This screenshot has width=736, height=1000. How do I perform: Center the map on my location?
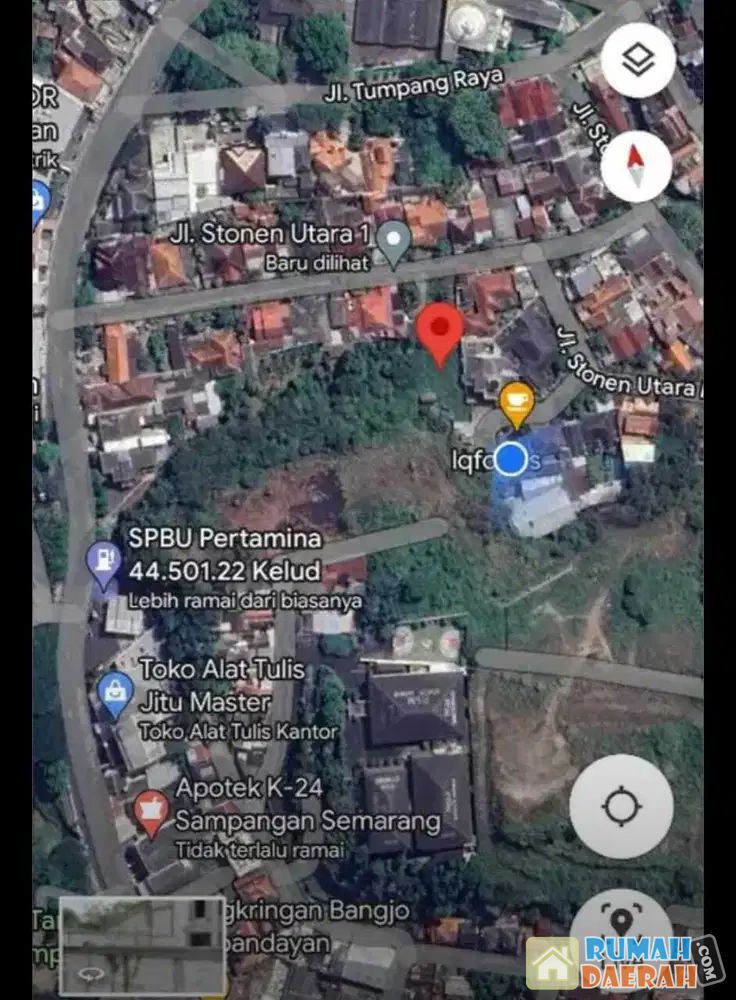click(621, 806)
